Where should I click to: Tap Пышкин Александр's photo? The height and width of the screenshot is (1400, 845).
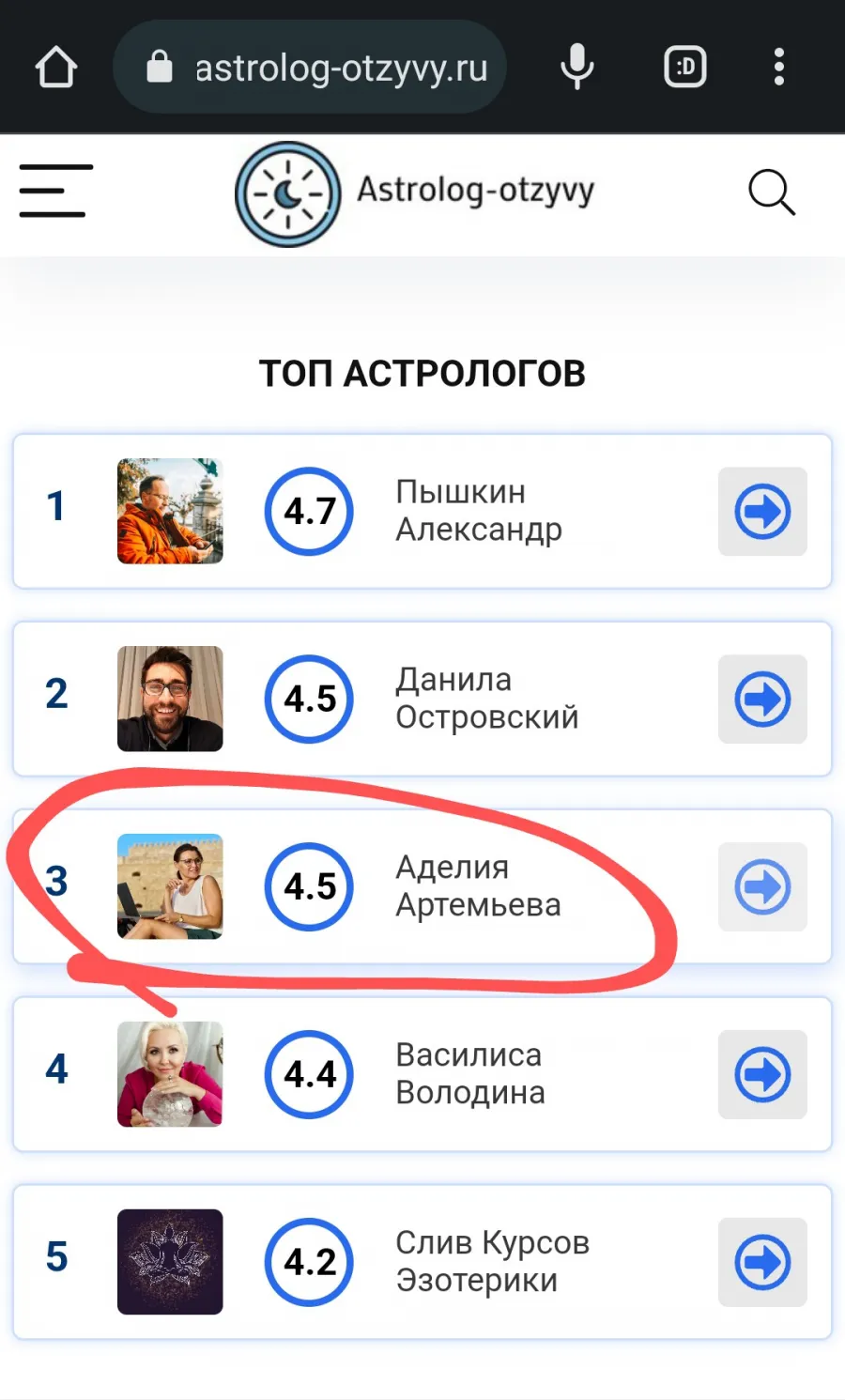click(170, 511)
